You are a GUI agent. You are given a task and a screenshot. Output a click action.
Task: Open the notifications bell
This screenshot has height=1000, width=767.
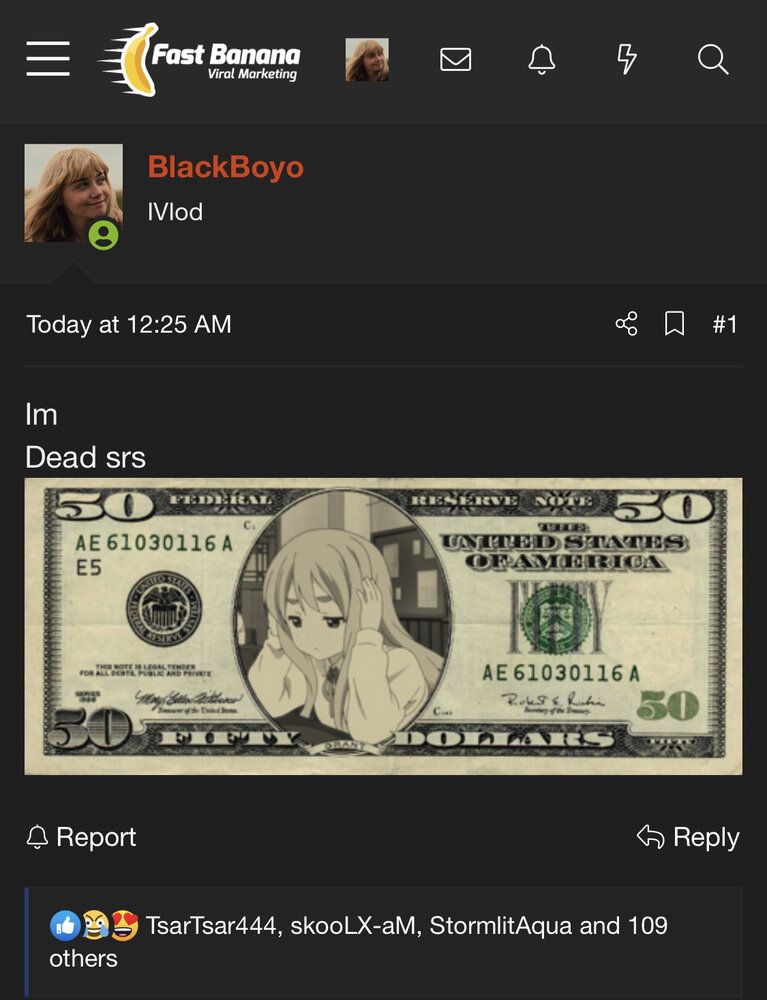coord(541,60)
